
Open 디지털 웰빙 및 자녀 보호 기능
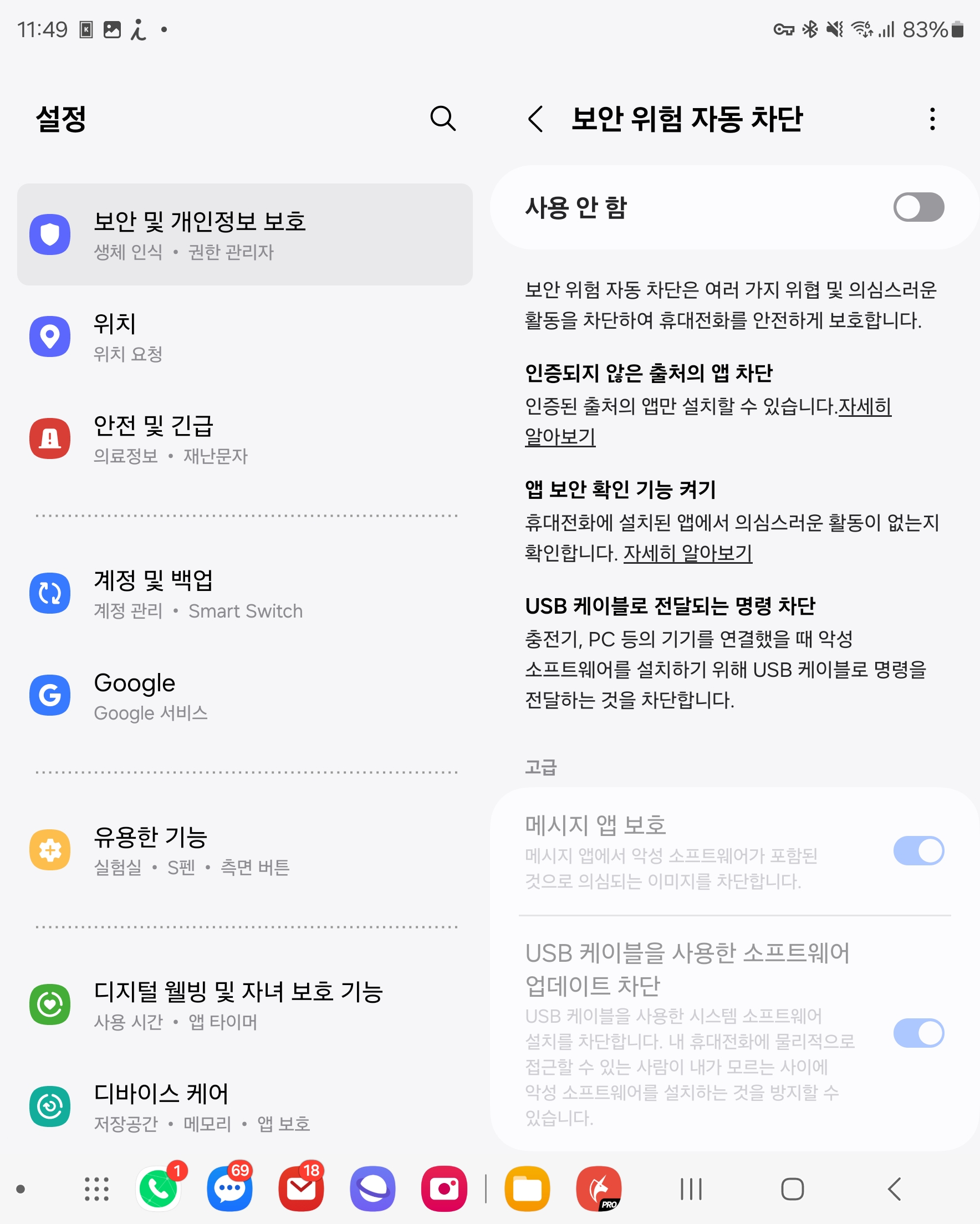click(x=244, y=1004)
